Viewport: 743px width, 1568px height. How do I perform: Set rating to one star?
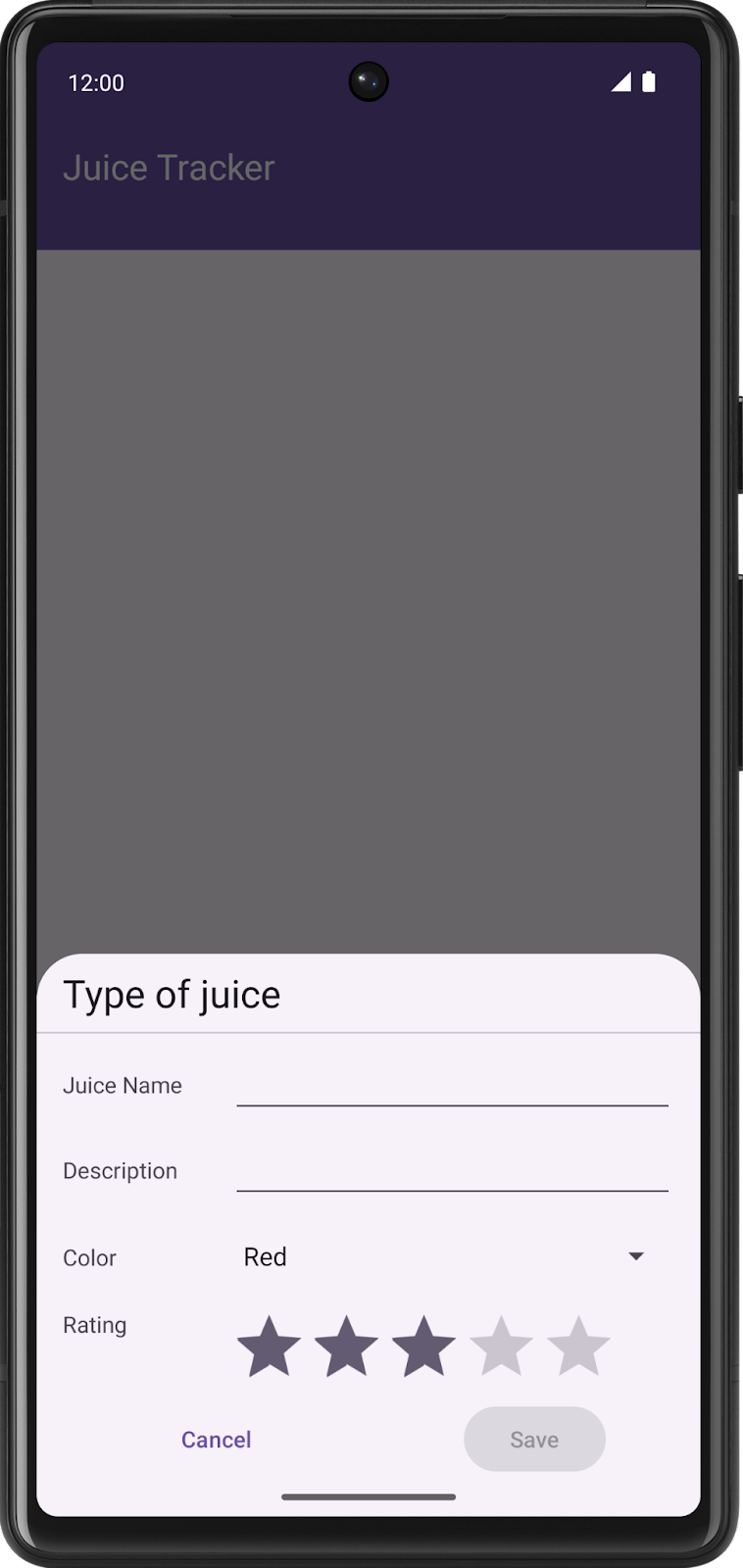tap(269, 1347)
